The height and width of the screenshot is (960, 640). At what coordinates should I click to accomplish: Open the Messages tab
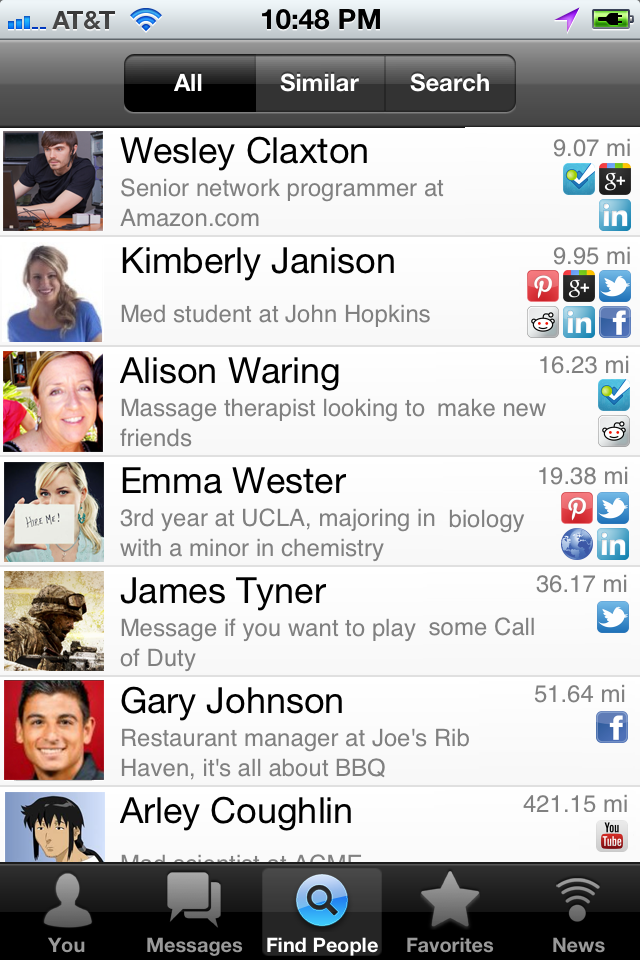tap(194, 914)
